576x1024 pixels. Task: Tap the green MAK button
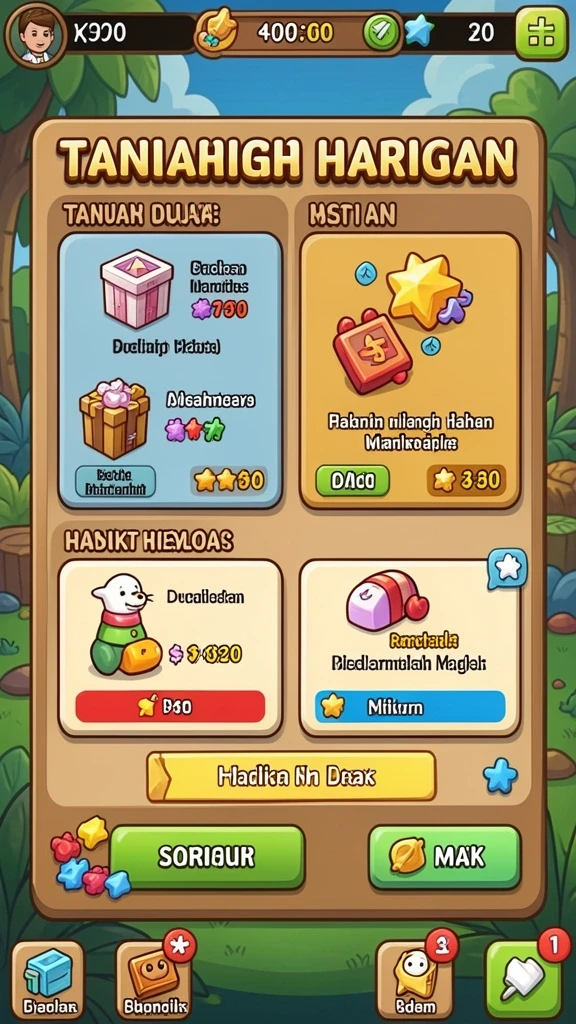click(x=444, y=857)
